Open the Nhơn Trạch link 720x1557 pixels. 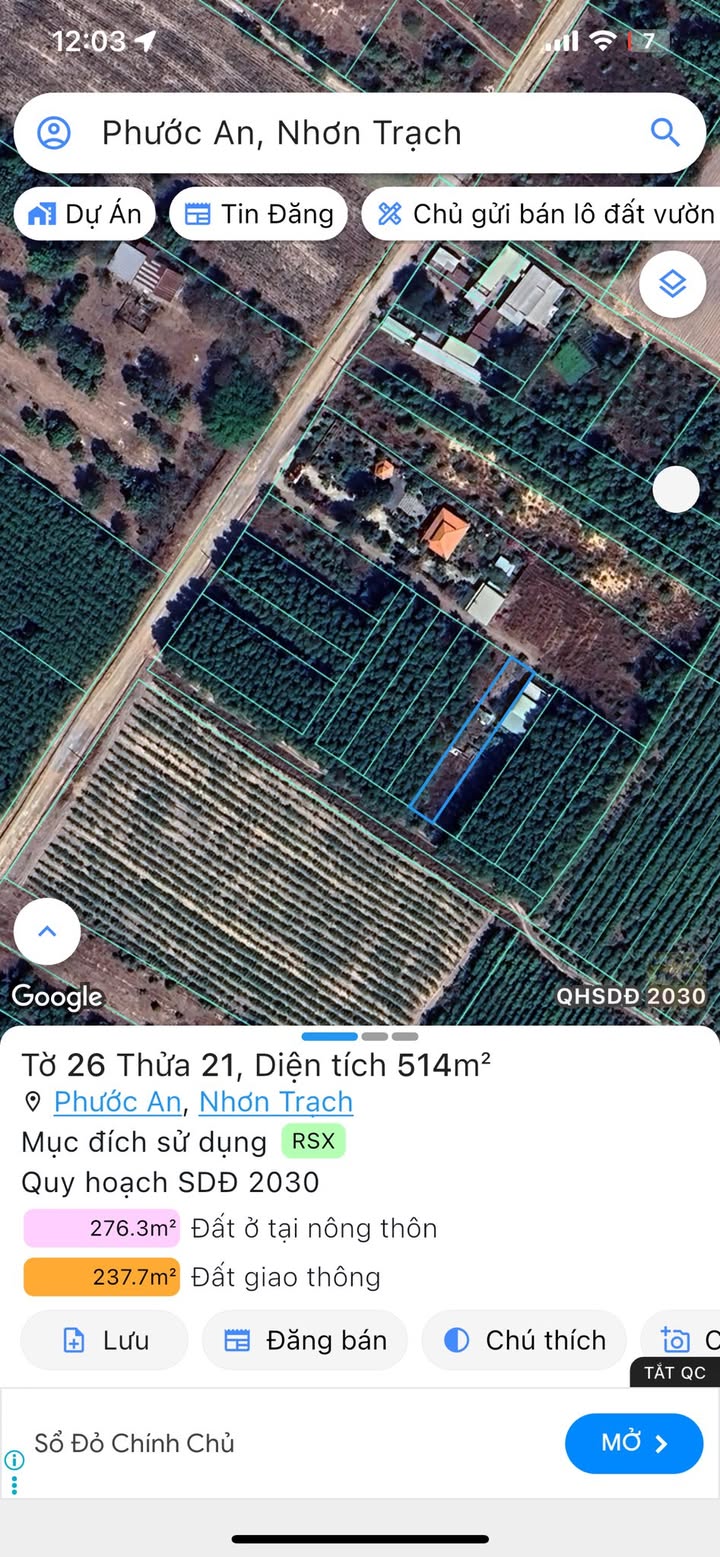(x=276, y=1102)
